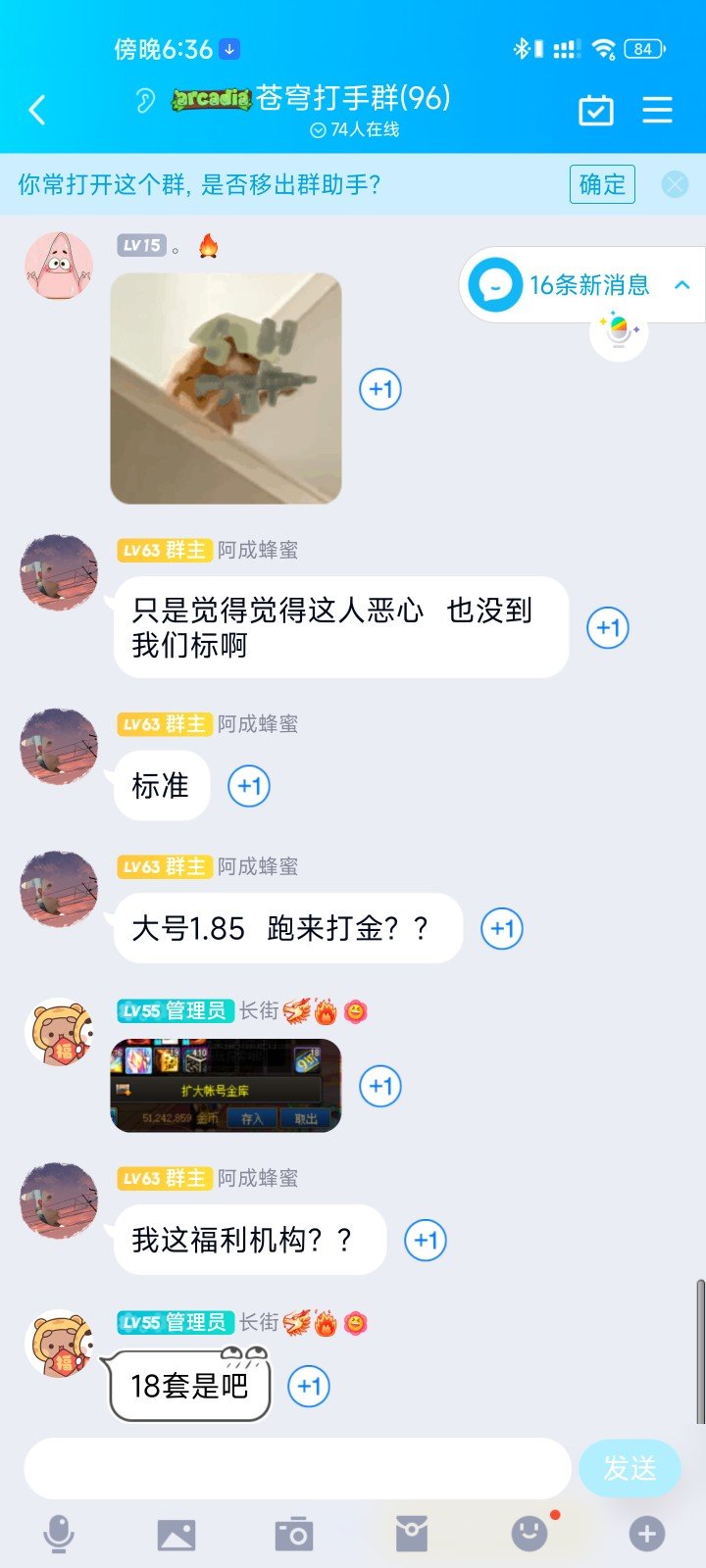Focus the message input field
Screen dimensions: 706x1568
(297, 1468)
